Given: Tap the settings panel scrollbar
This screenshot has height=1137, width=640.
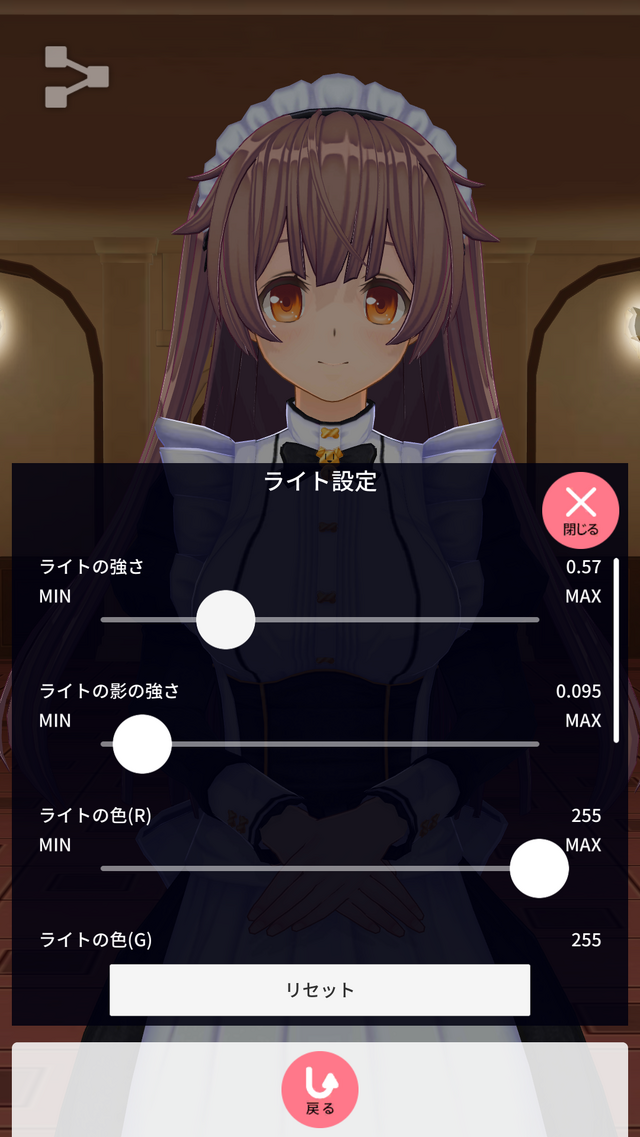Looking at the screenshot, I should click(616, 650).
